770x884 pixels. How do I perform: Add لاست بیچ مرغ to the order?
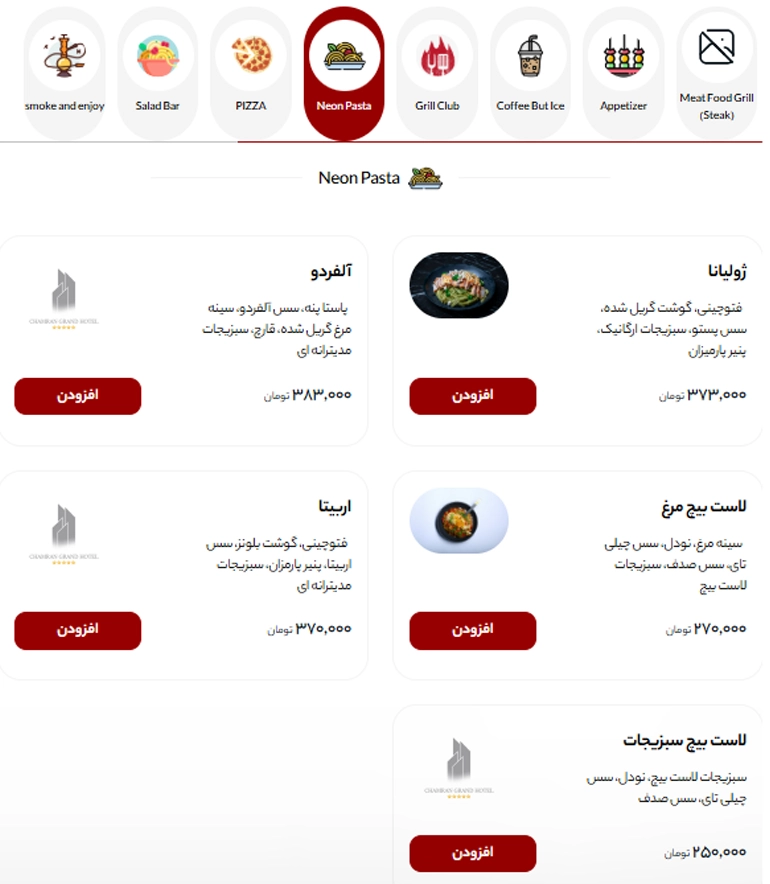[473, 630]
